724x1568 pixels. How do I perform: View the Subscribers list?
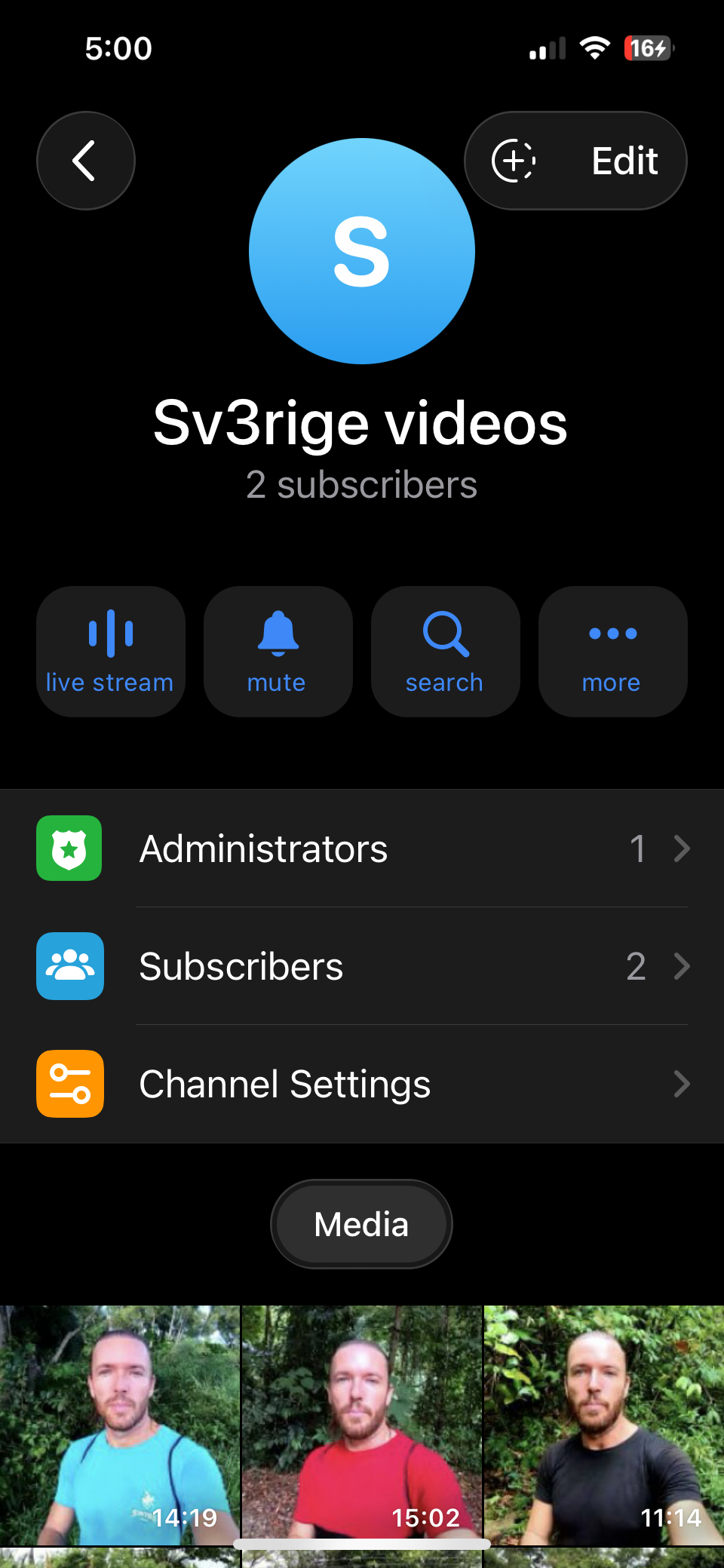point(362,966)
